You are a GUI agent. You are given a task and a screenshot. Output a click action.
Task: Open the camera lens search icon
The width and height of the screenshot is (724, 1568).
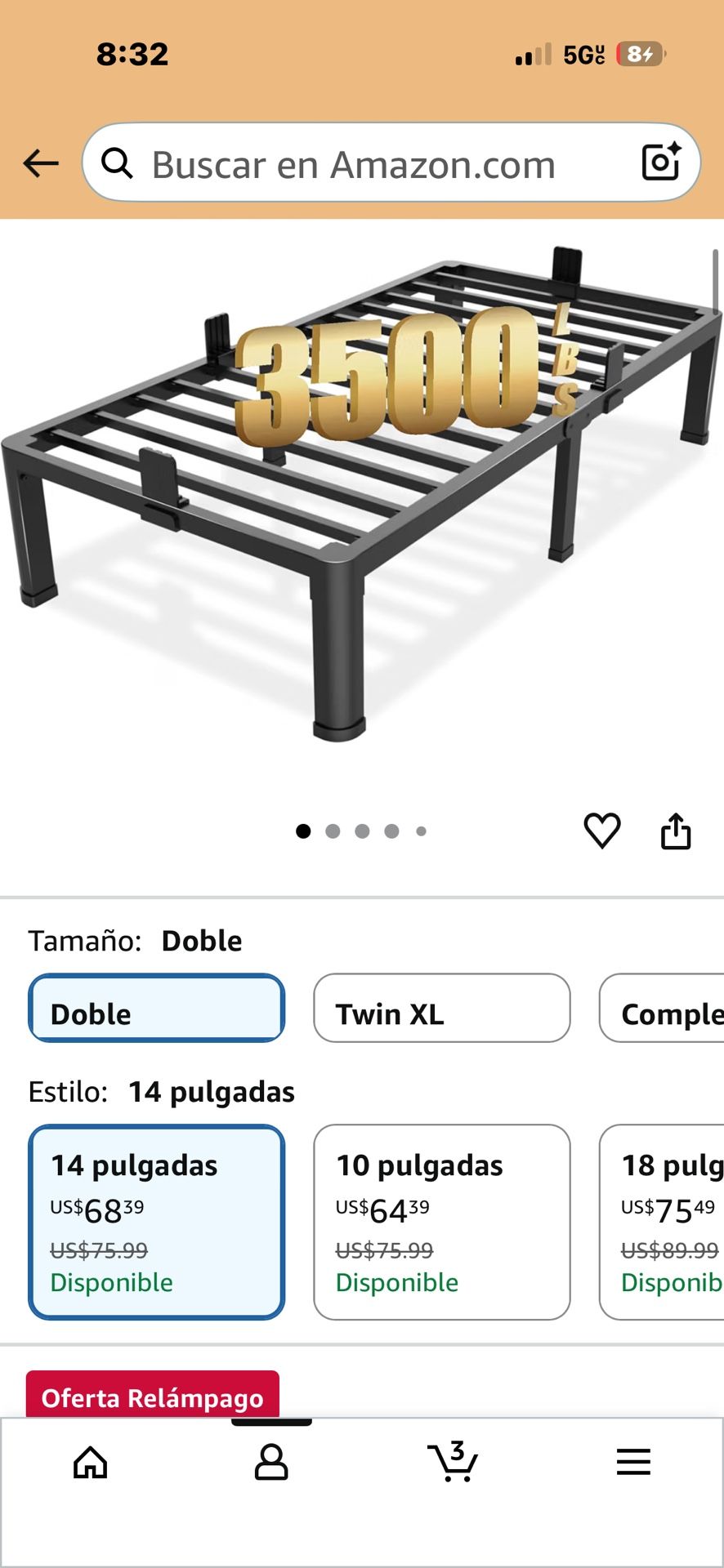click(x=661, y=162)
